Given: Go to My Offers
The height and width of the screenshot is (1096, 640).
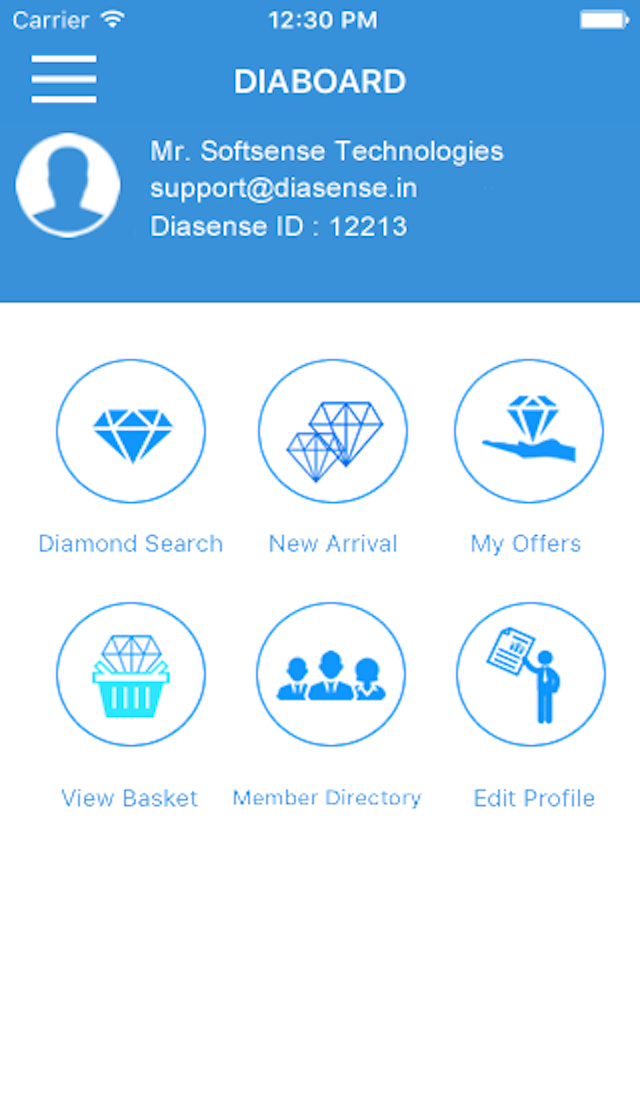Looking at the screenshot, I should click(529, 431).
